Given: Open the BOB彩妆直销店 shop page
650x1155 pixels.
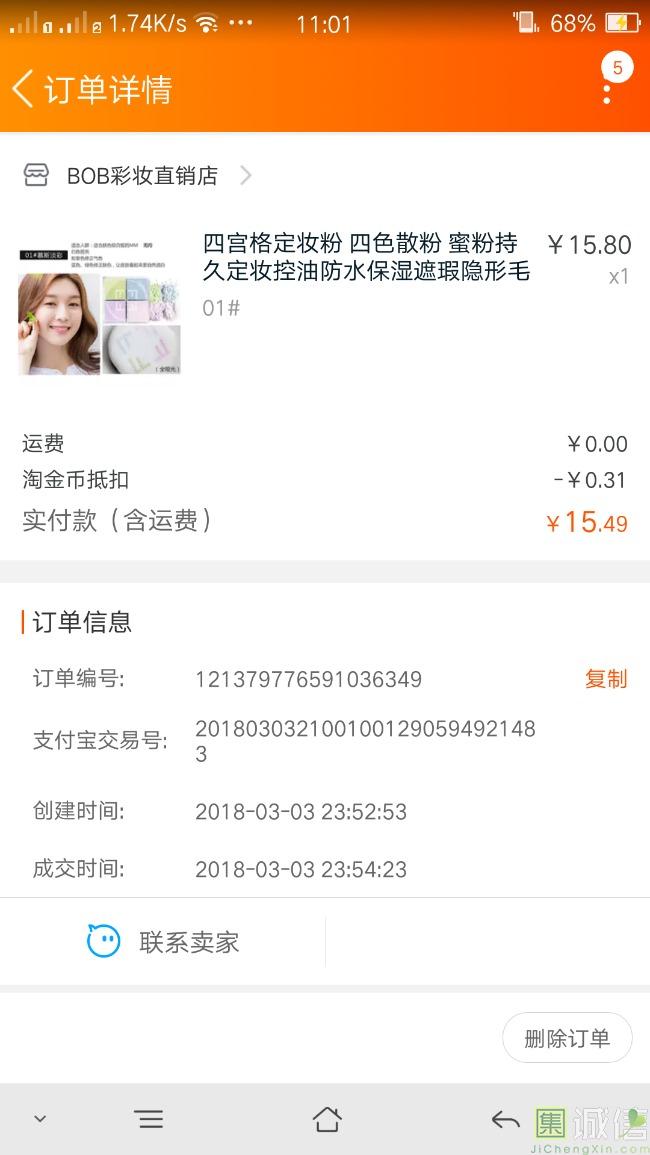Looking at the screenshot, I should point(138,175).
